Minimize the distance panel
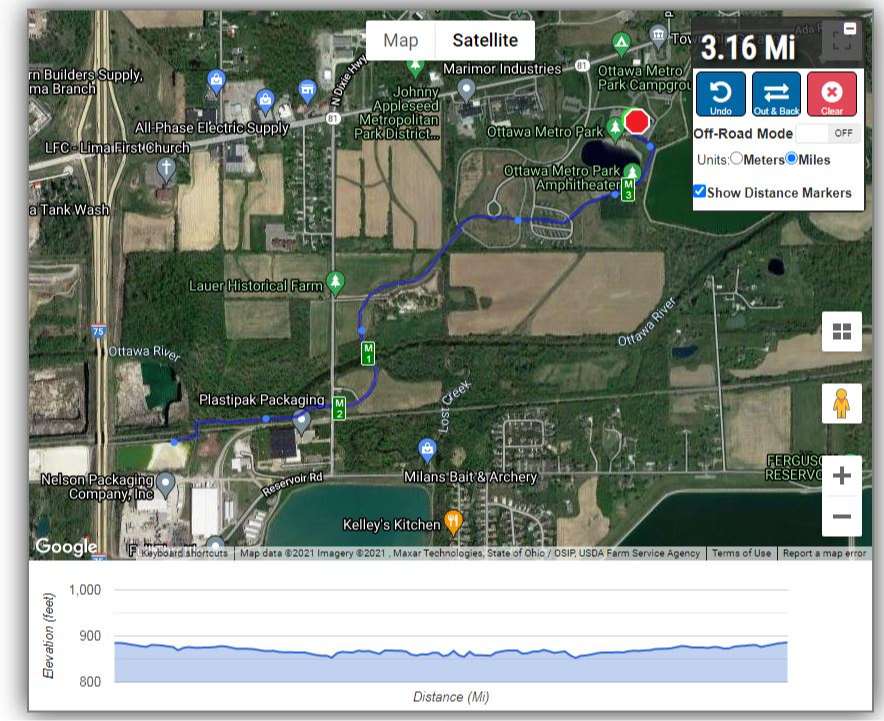 (850, 29)
